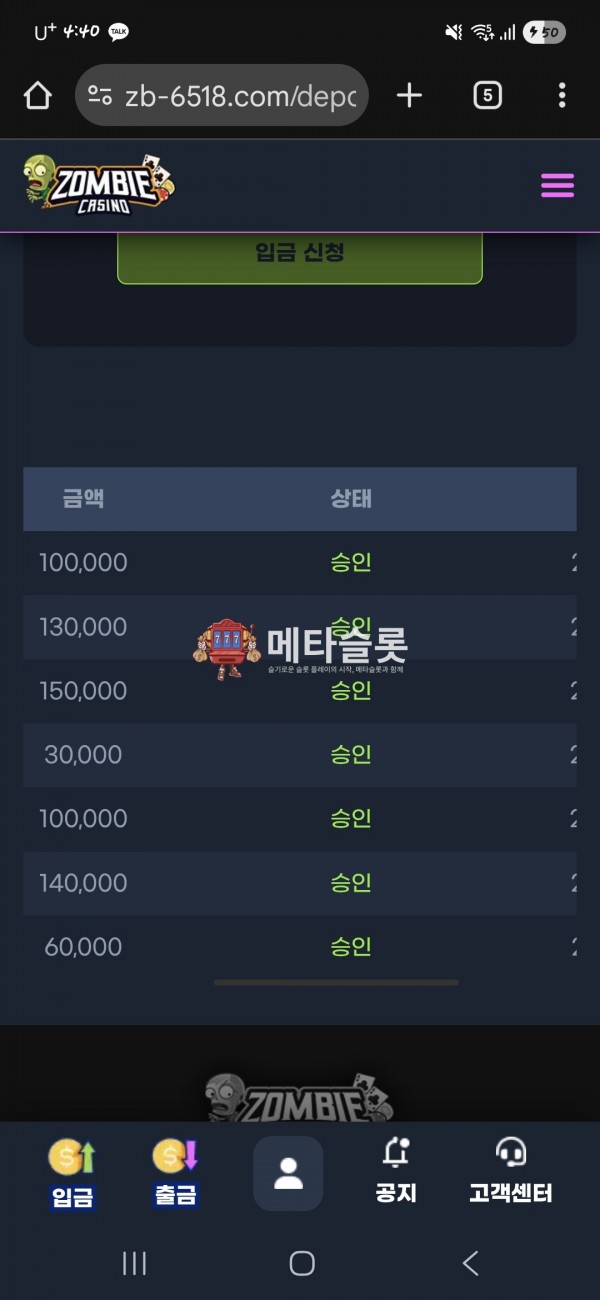The width and height of the screenshot is (600, 1300).
Task: Tap the browser home icon
Action: click(37, 96)
